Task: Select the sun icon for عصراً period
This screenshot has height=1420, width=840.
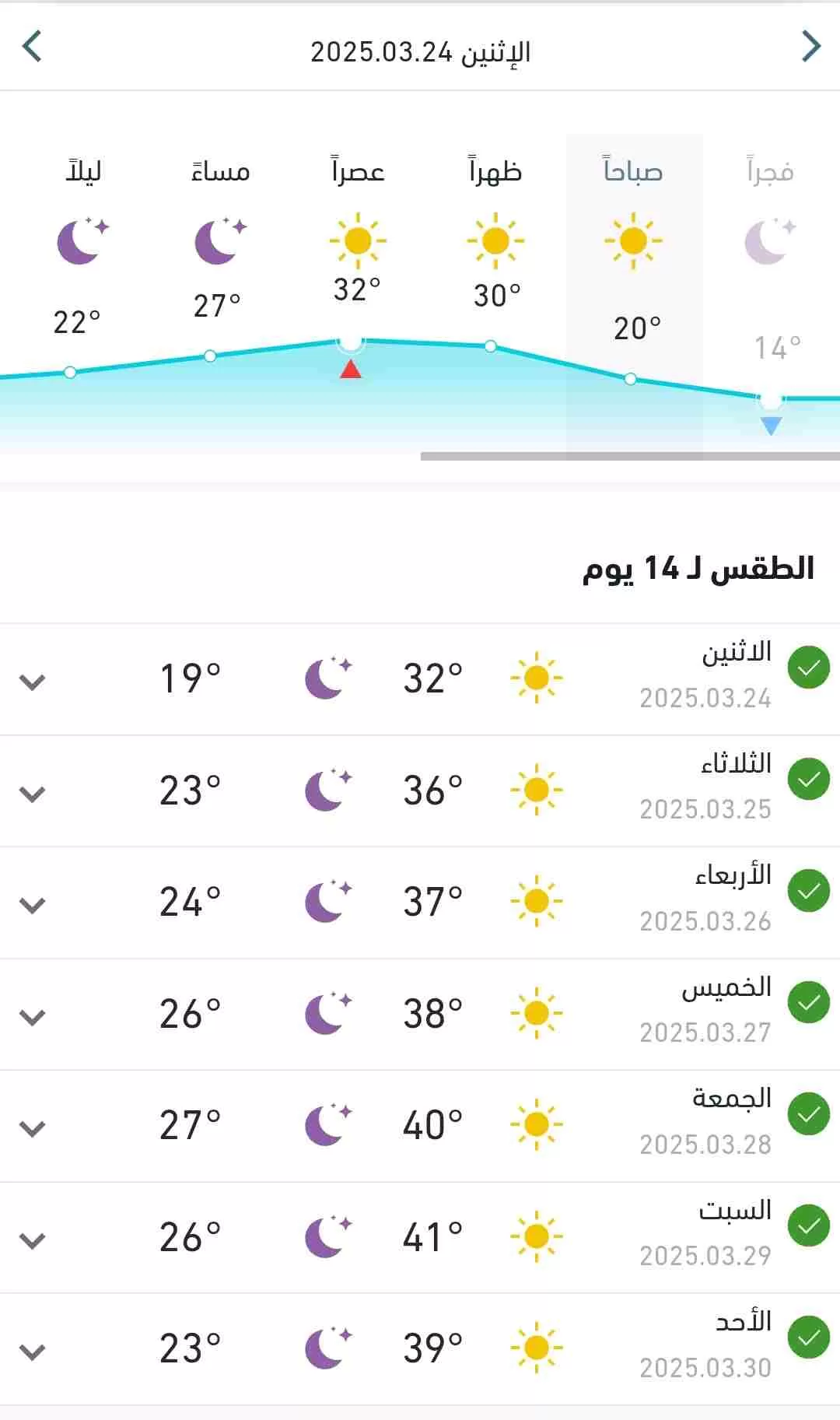Action: click(357, 241)
